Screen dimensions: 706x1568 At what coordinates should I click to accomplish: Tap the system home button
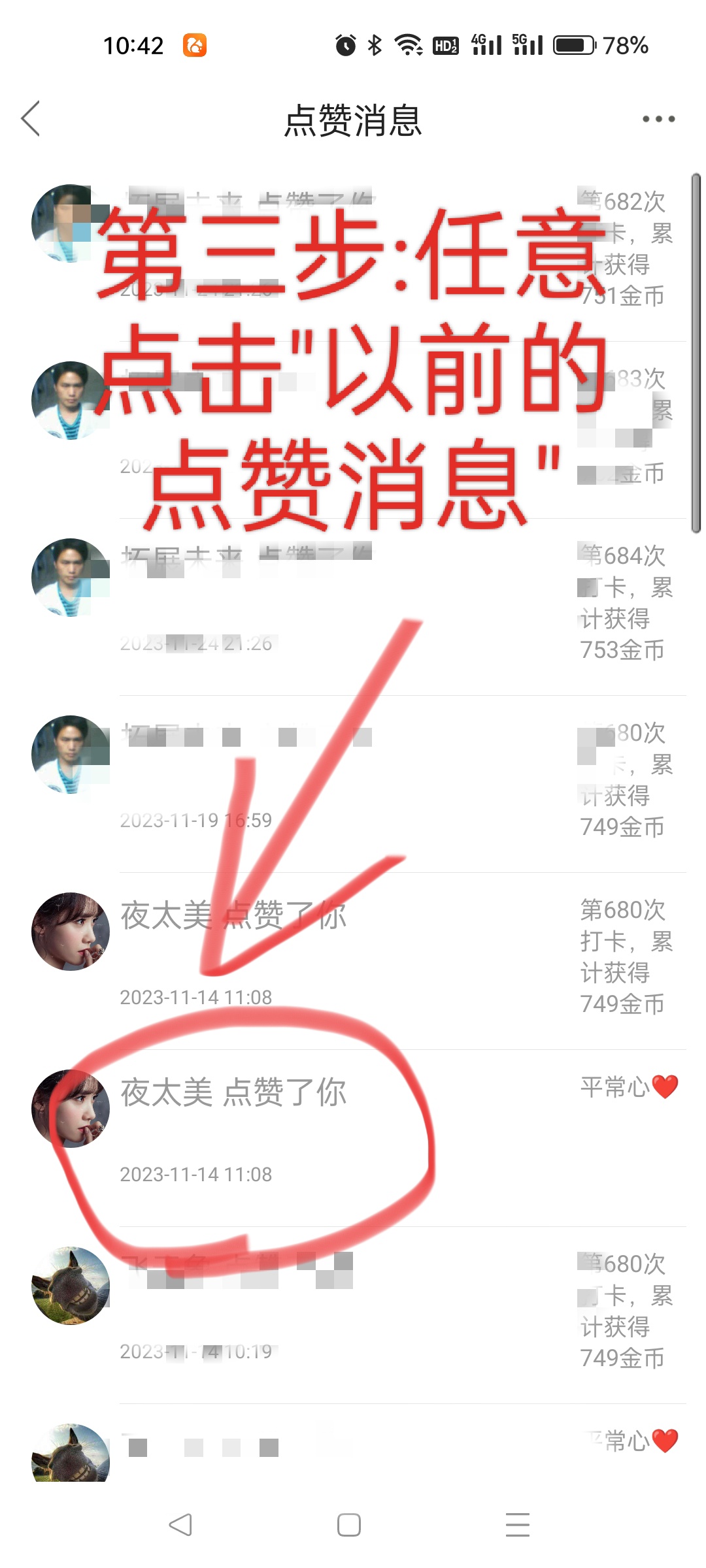(x=349, y=1525)
